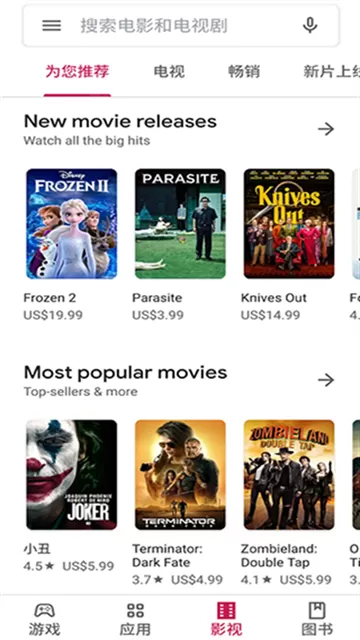The image size is (360, 640).
Task: Open Zombieland: Double Tap movie card
Action: tap(289, 502)
